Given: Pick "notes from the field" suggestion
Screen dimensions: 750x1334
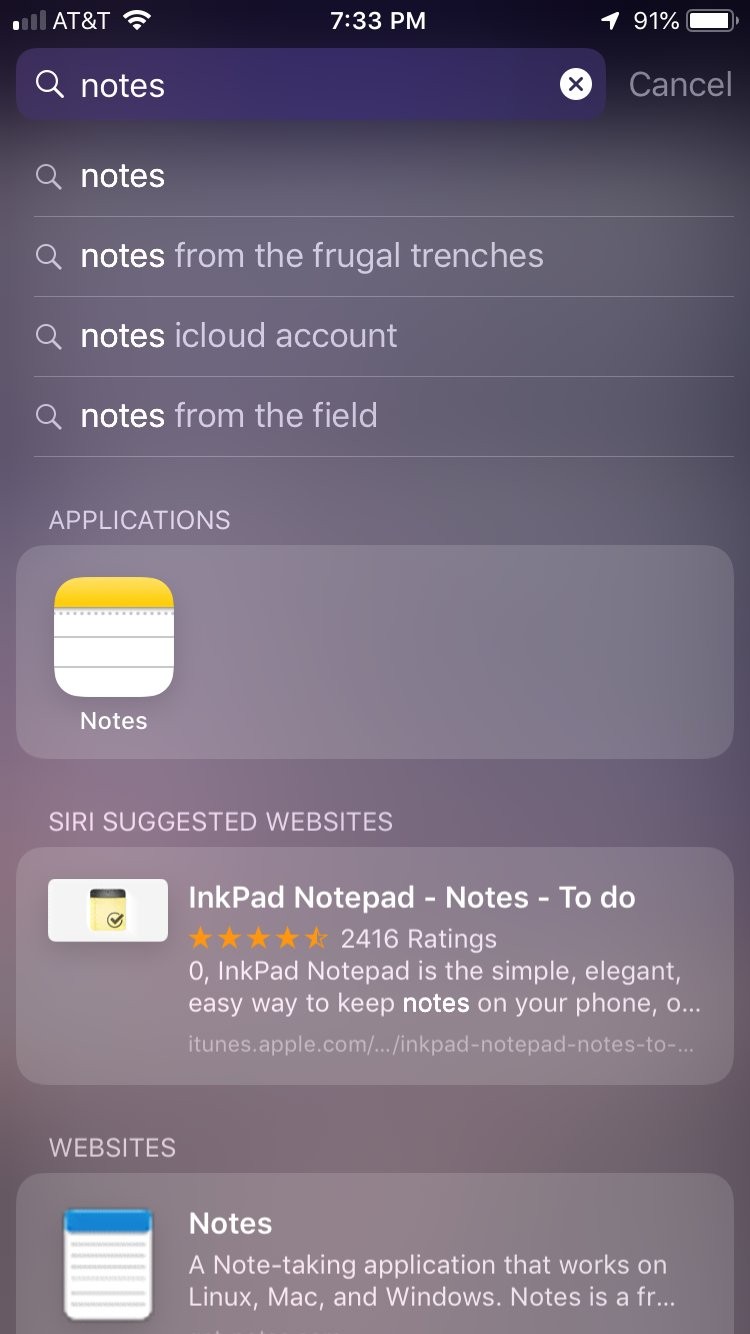Looking at the screenshot, I should 229,416.
